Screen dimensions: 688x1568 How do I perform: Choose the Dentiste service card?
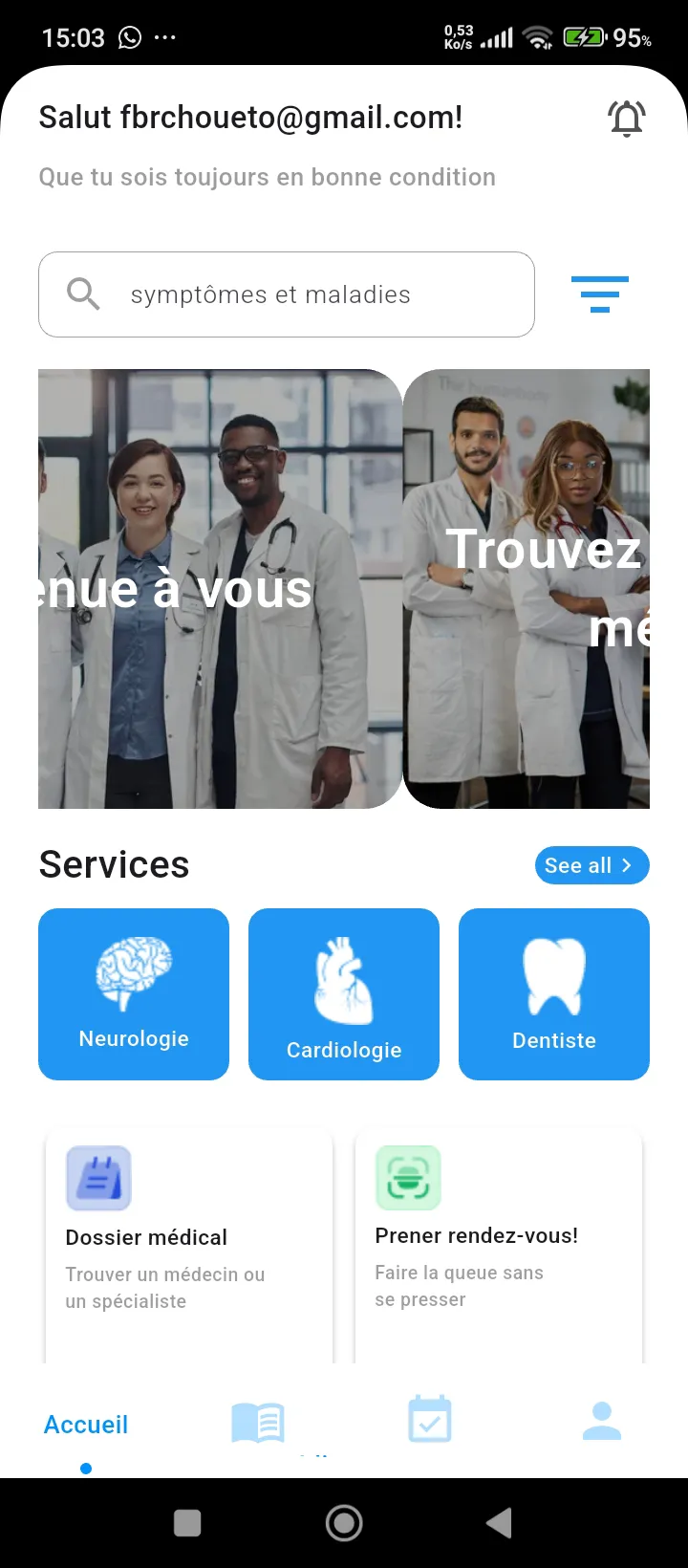[554, 994]
